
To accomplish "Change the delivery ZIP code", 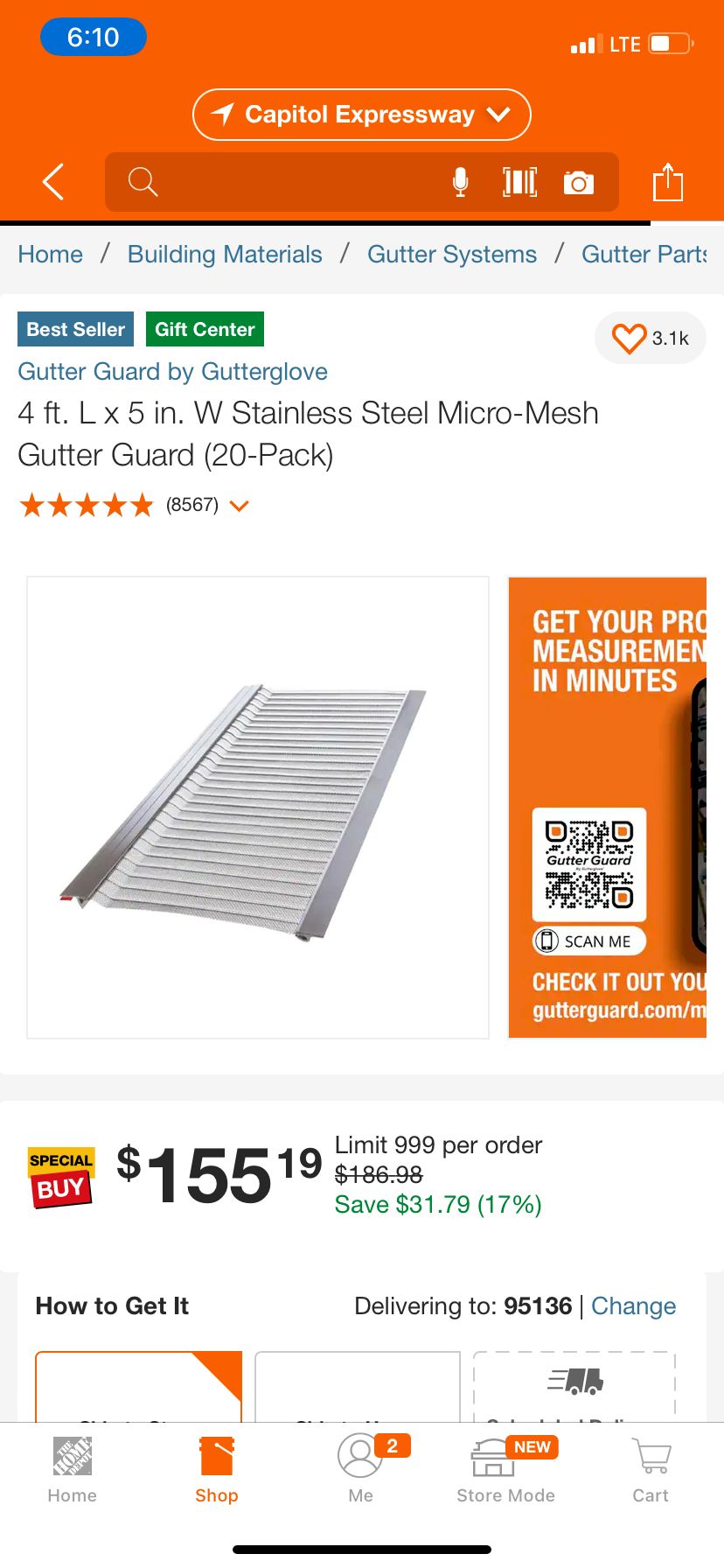I will pos(633,1305).
